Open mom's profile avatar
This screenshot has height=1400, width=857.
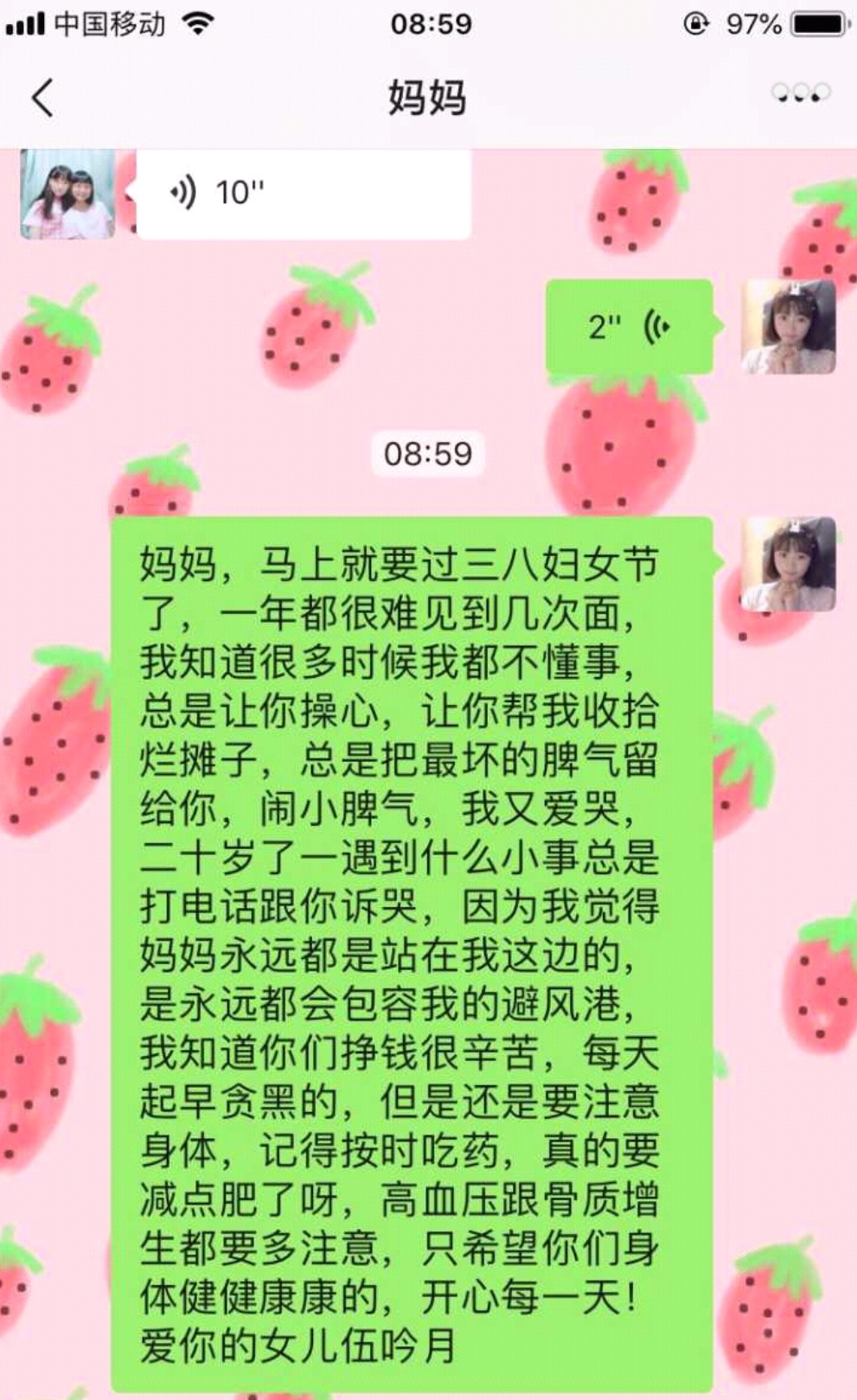tap(67, 194)
